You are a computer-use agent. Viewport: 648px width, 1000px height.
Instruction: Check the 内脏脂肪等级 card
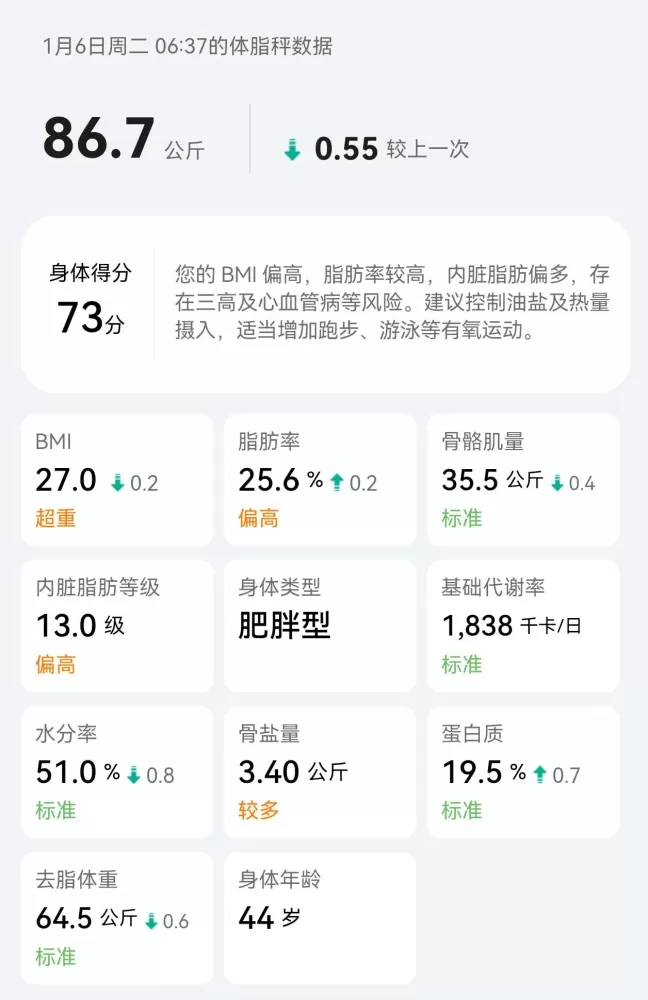click(117, 626)
